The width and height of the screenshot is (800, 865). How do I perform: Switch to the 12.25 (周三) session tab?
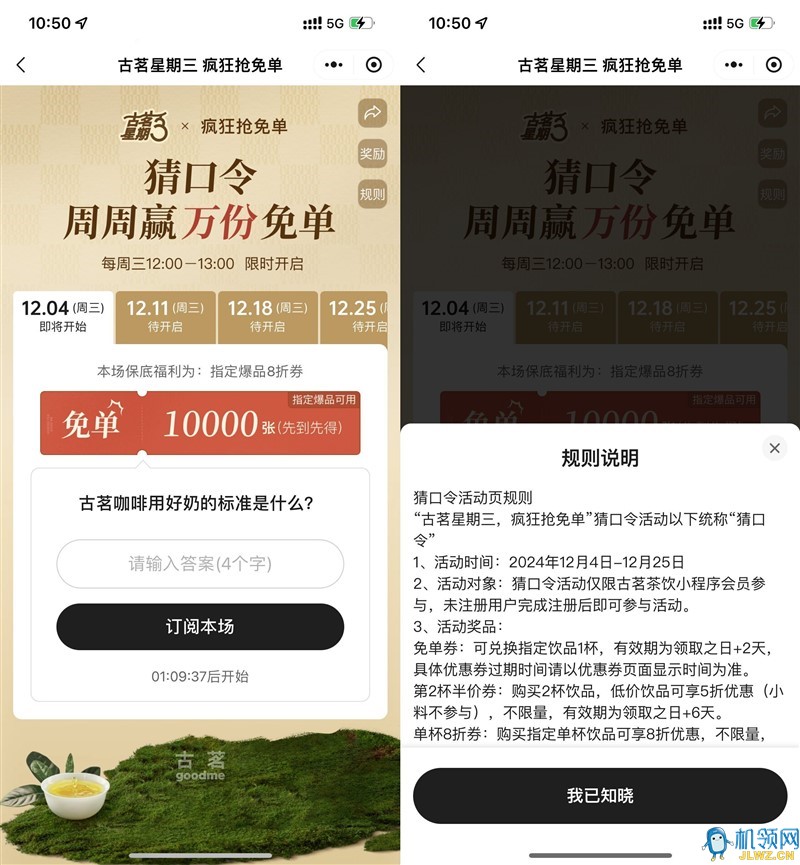(x=357, y=316)
